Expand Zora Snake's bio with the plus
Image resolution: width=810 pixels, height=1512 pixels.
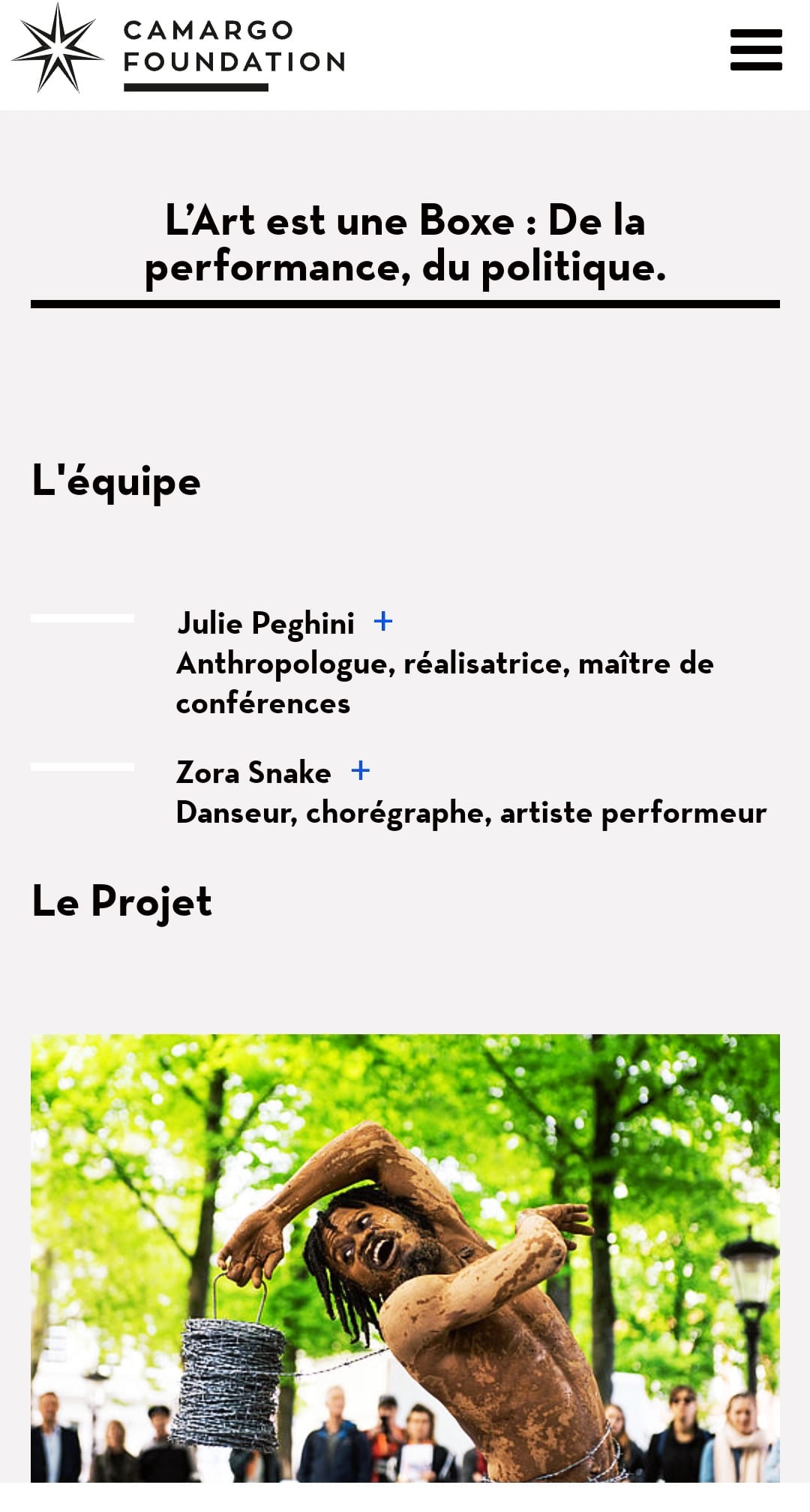coord(361,771)
